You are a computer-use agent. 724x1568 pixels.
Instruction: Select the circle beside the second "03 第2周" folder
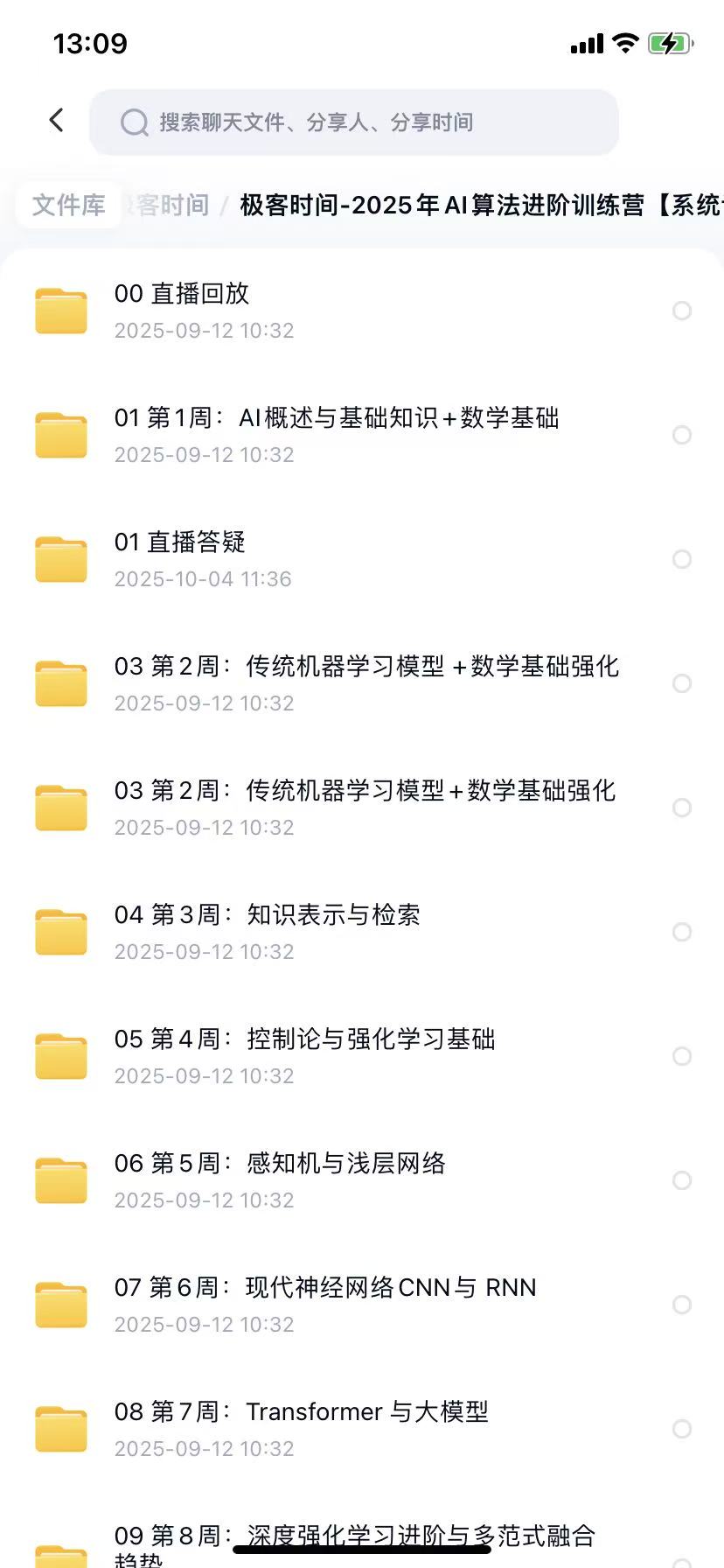pos(682,808)
